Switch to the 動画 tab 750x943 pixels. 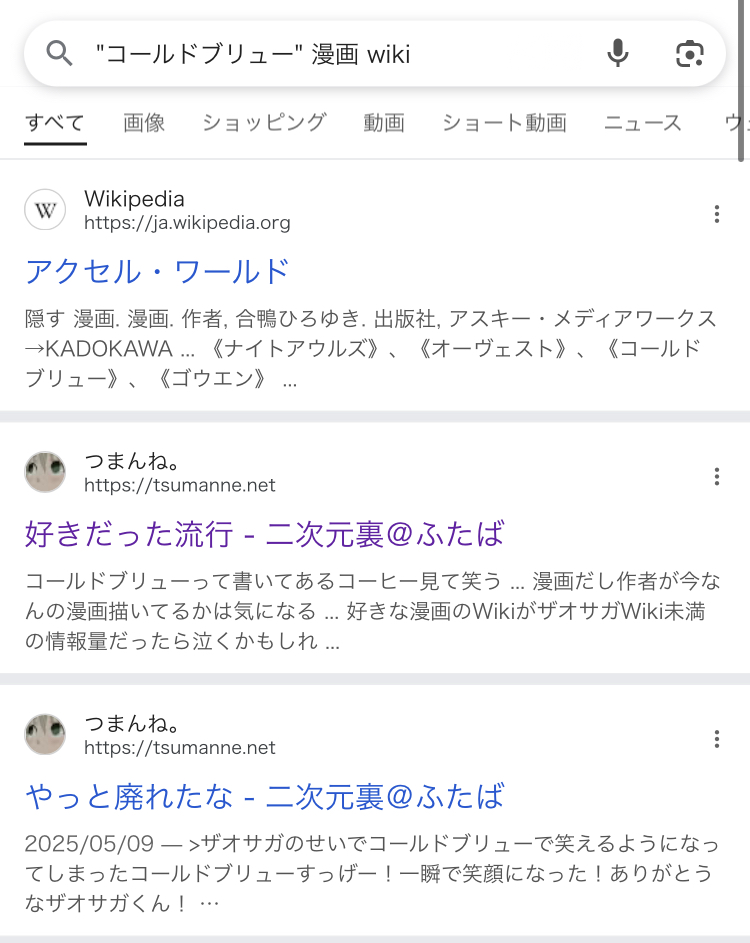(x=384, y=123)
